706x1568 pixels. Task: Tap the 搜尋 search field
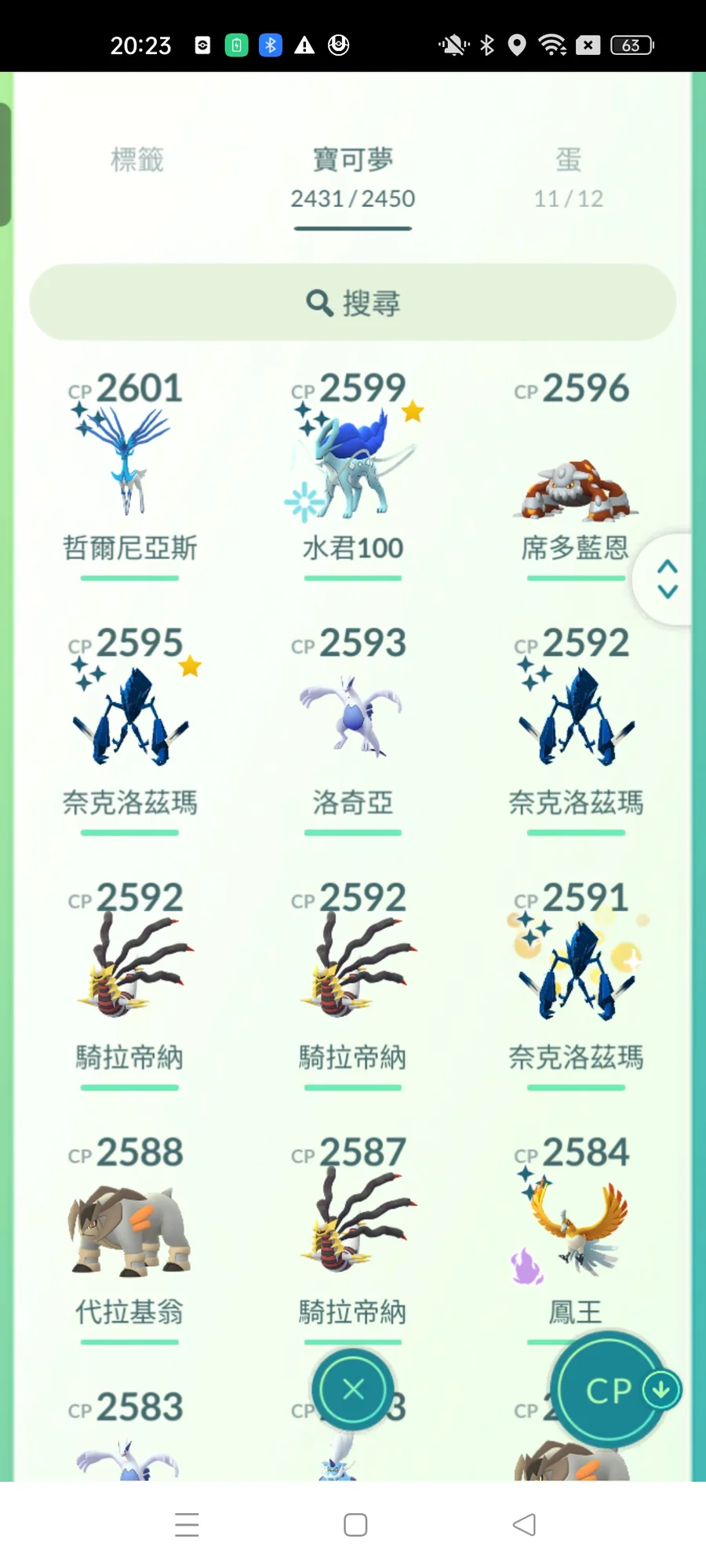pyautogui.click(x=352, y=303)
